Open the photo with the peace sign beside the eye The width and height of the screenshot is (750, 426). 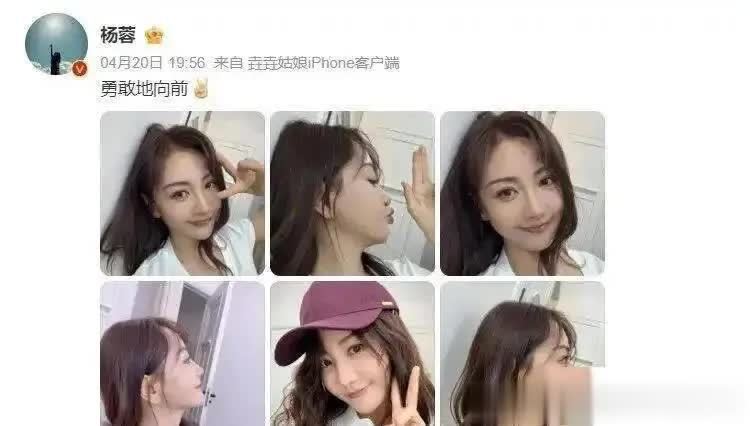click(x=182, y=193)
